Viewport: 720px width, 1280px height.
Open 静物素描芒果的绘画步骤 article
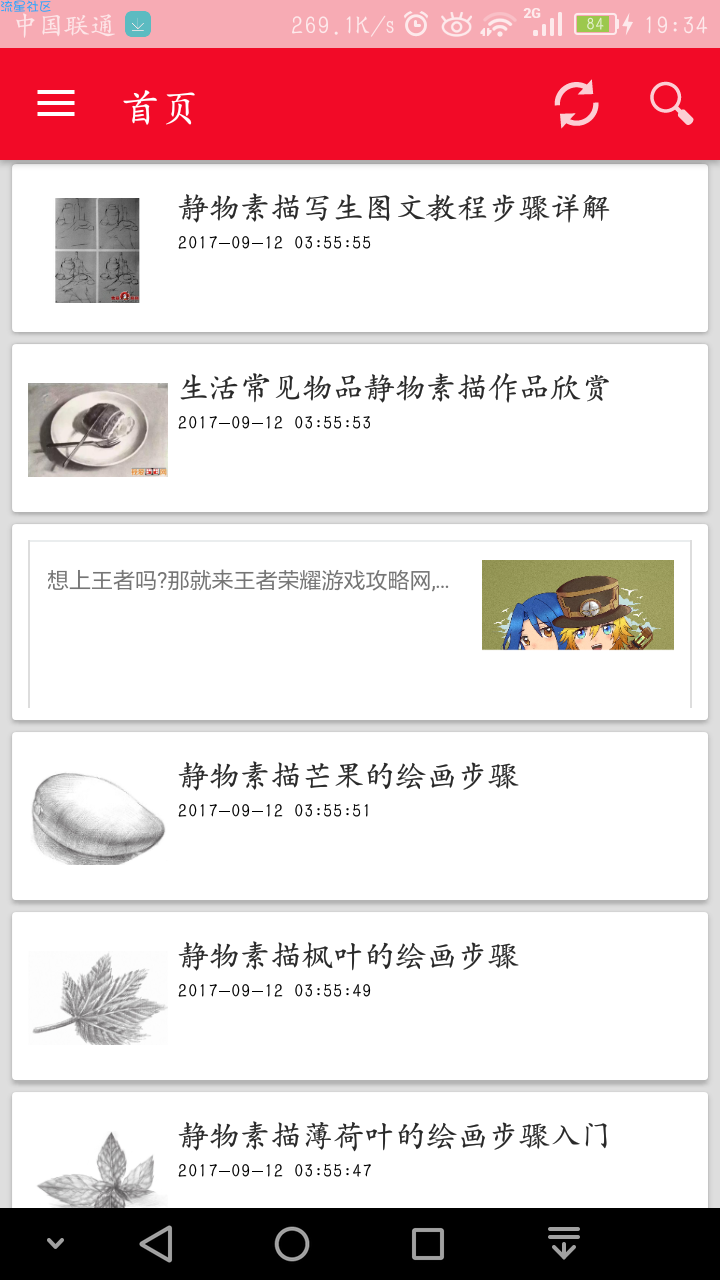(360, 816)
